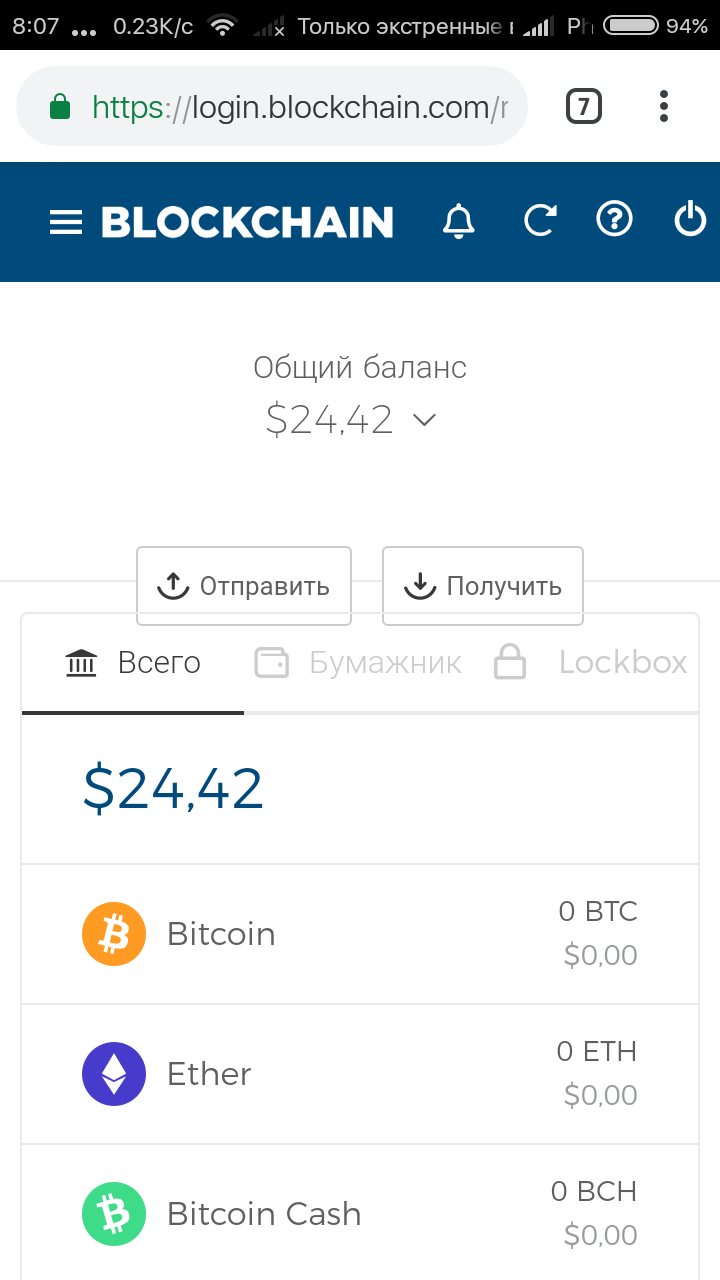This screenshot has height=1280, width=720.
Task: Switch to the Lockbox tab
Action: click(591, 663)
